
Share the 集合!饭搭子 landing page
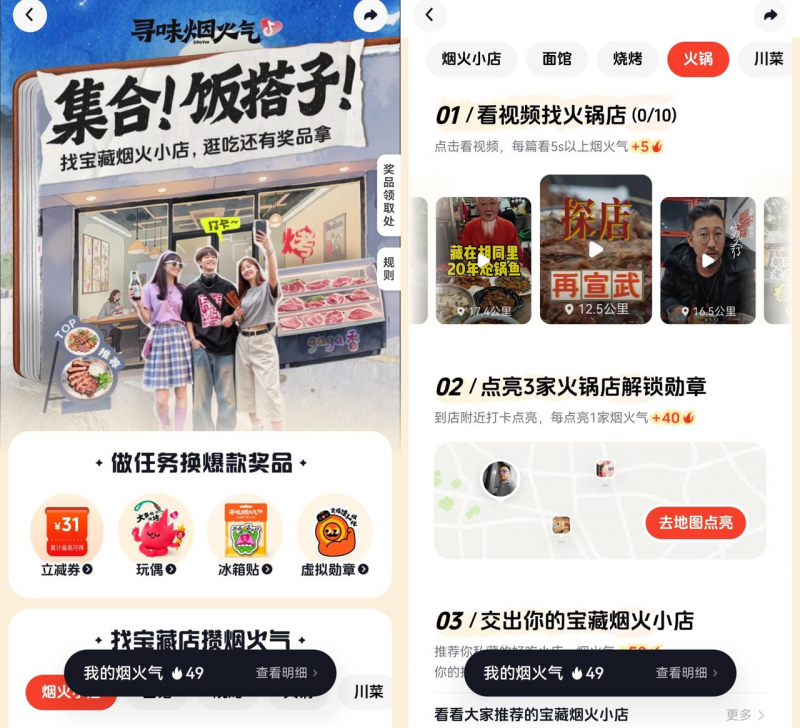(370, 15)
